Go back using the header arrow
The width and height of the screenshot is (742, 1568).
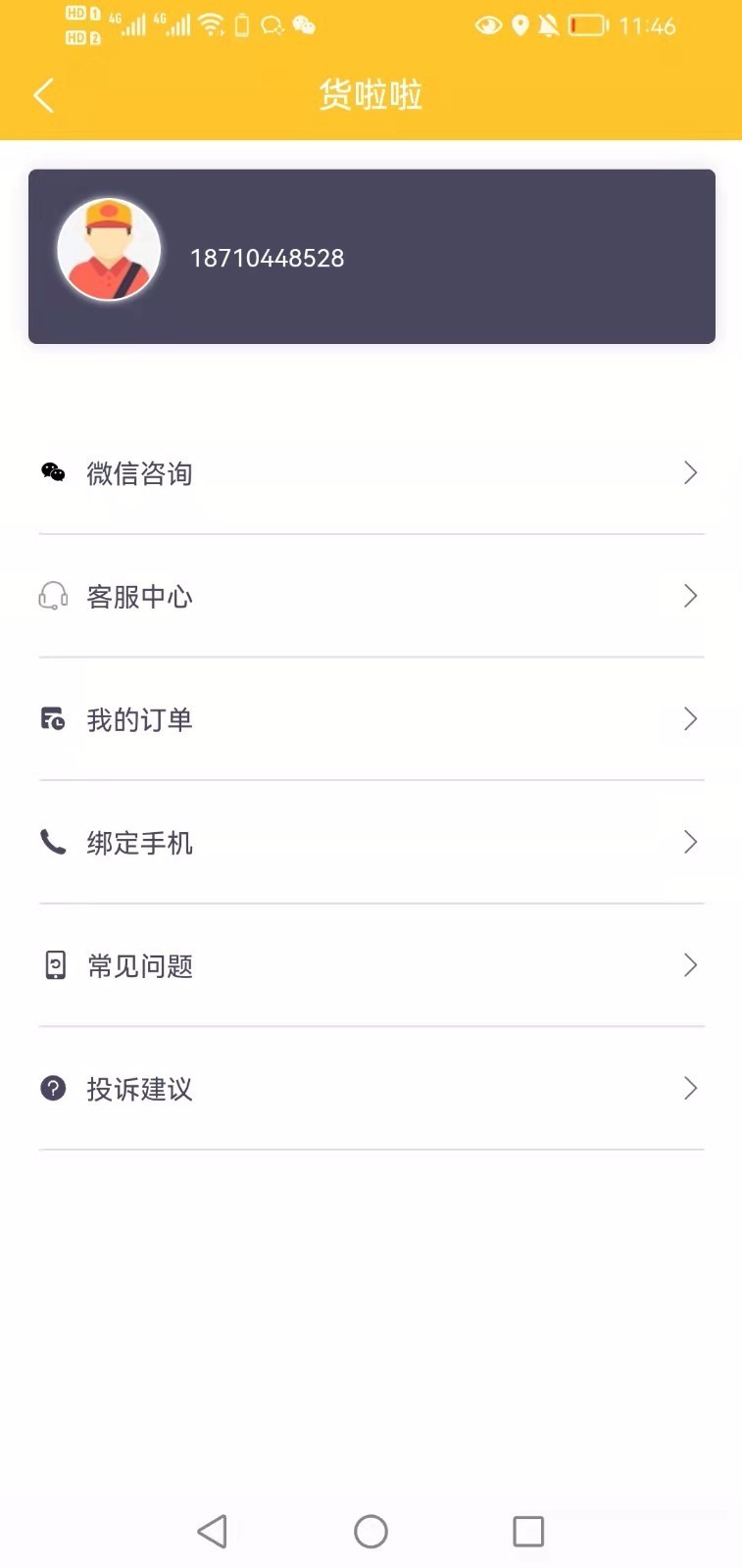44,95
